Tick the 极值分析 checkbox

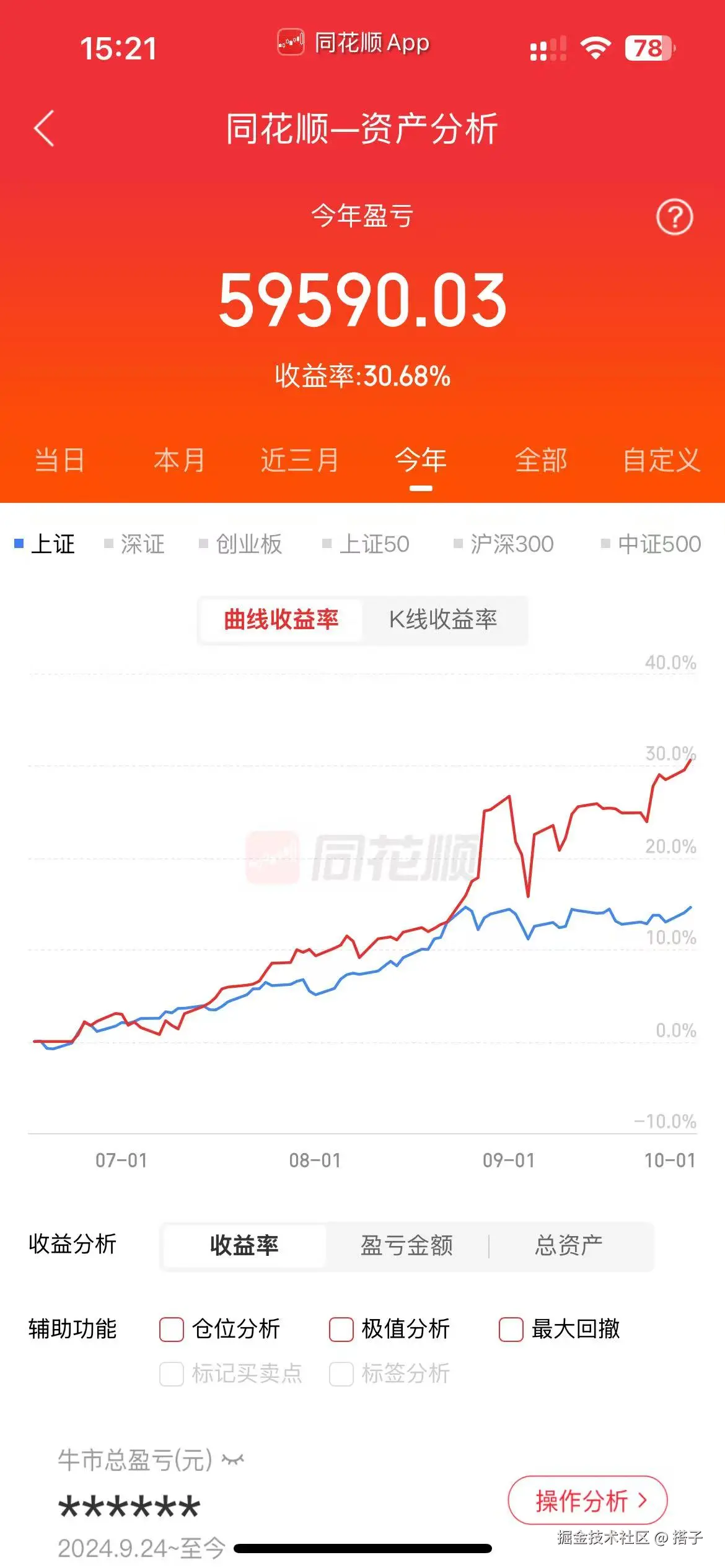click(x=341, y=1329)
